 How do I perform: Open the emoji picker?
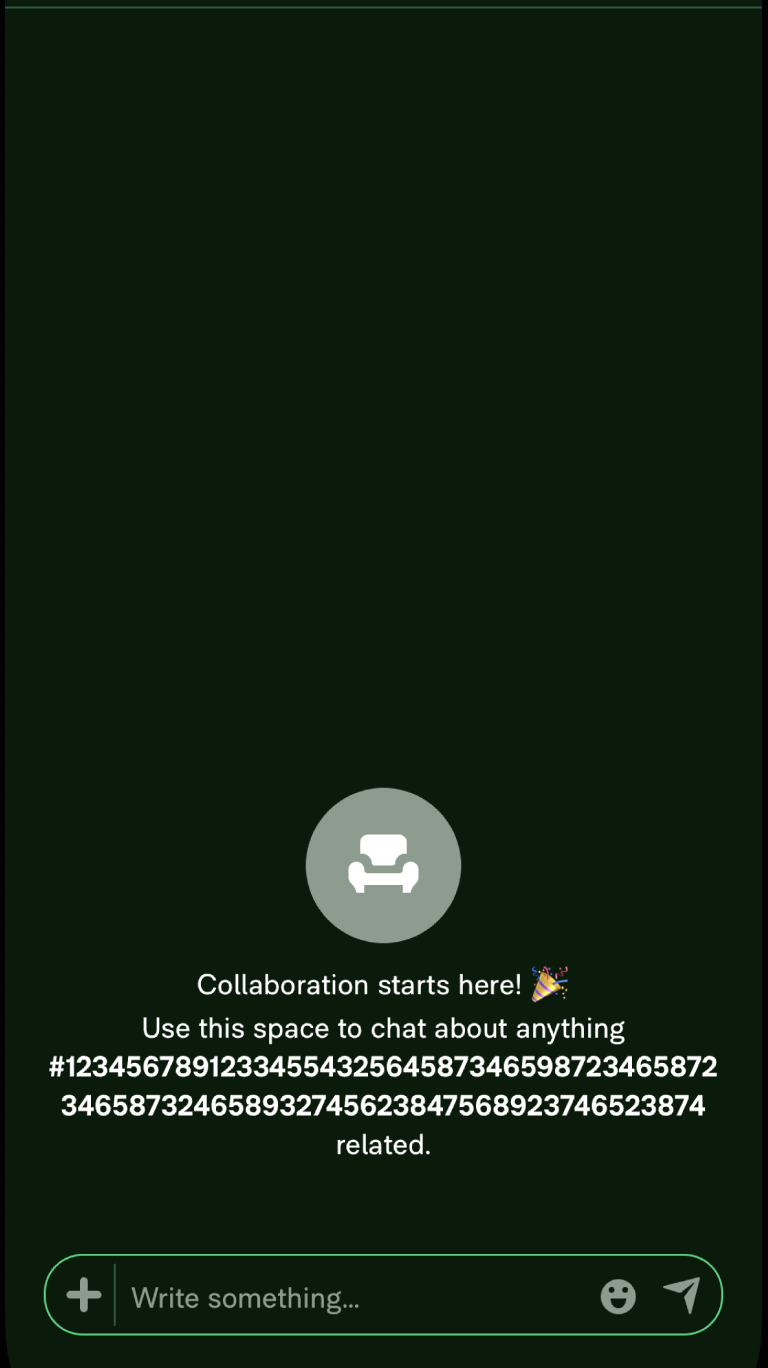[618, 1296]
